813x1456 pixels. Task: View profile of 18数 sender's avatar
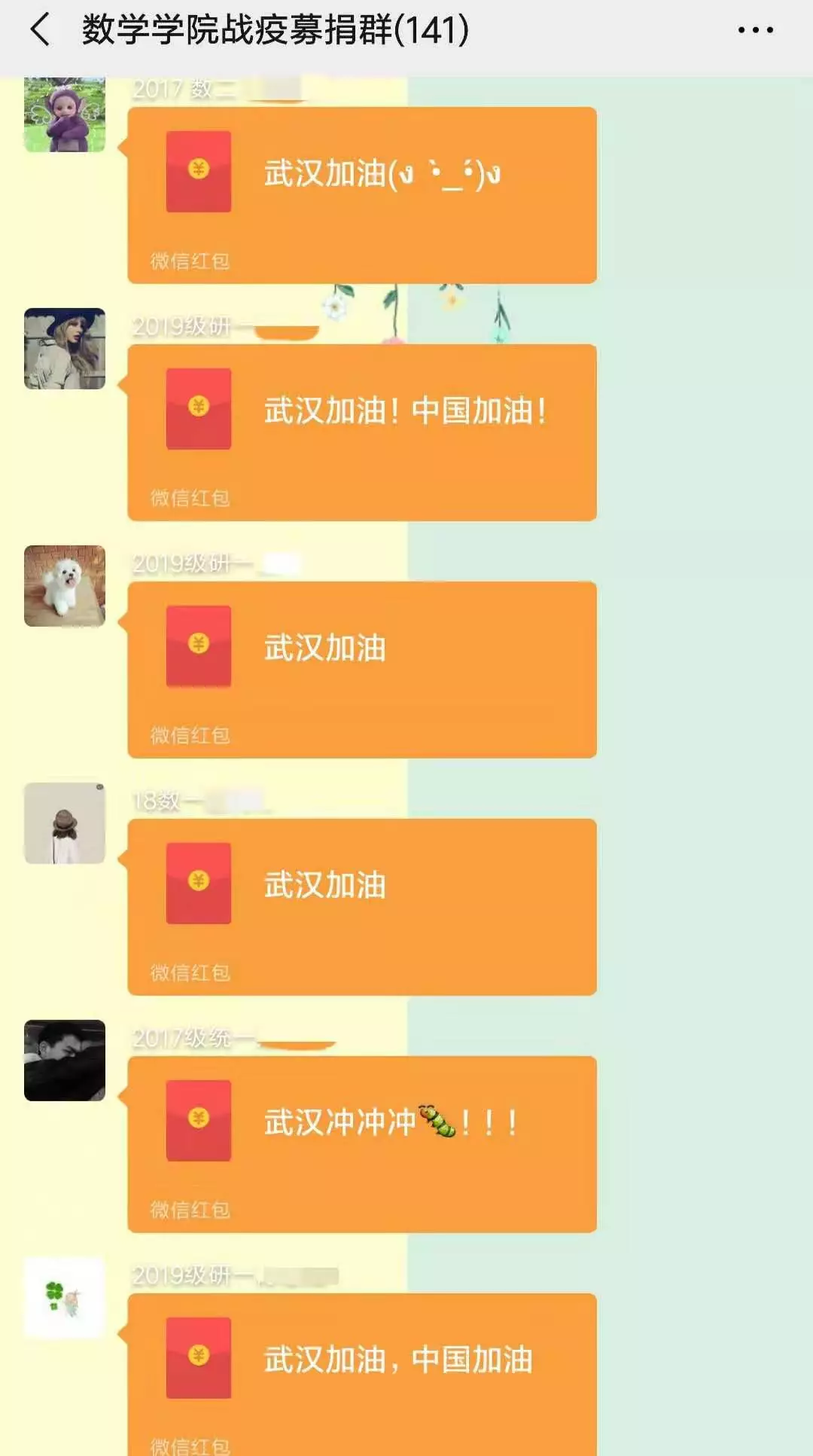point(65,823)
